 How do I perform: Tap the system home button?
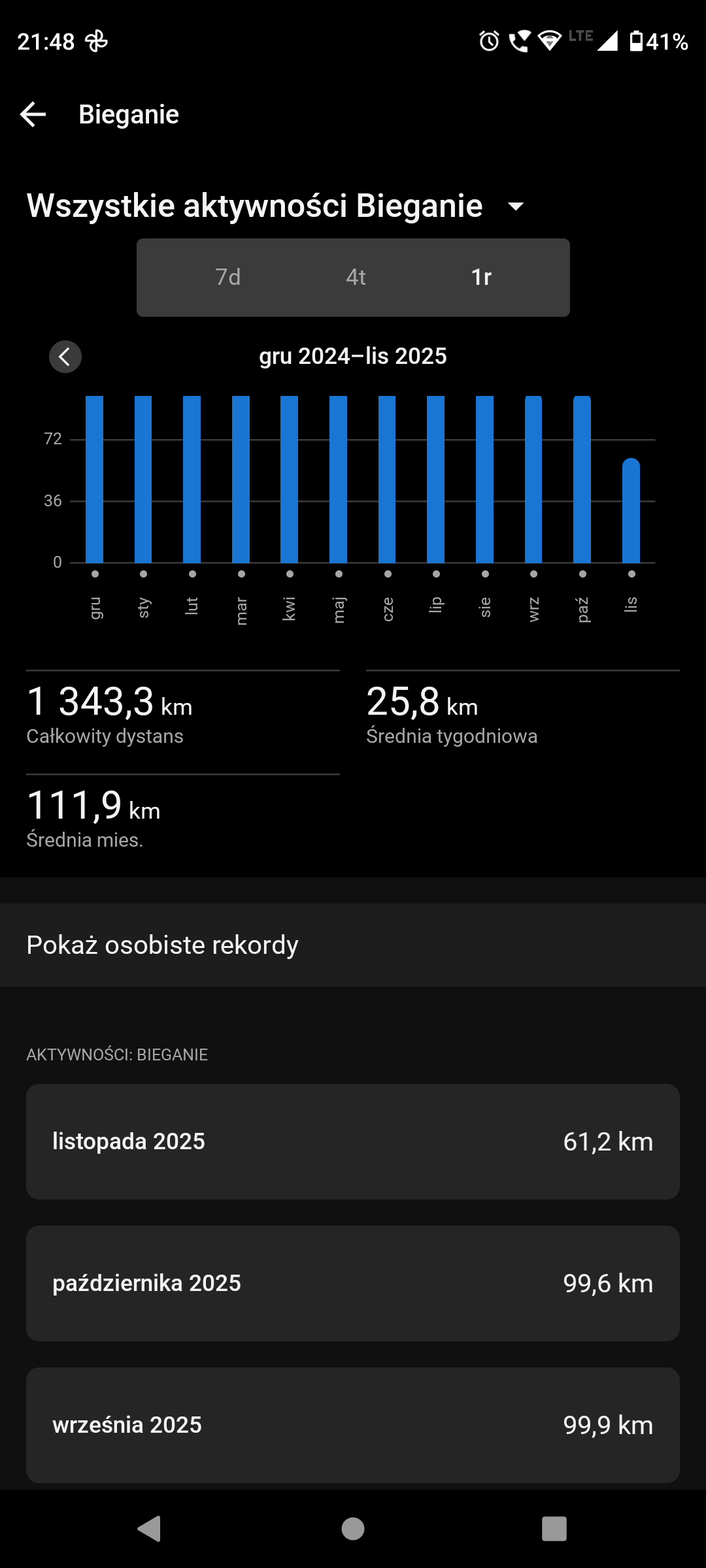tap(353, 1529)
